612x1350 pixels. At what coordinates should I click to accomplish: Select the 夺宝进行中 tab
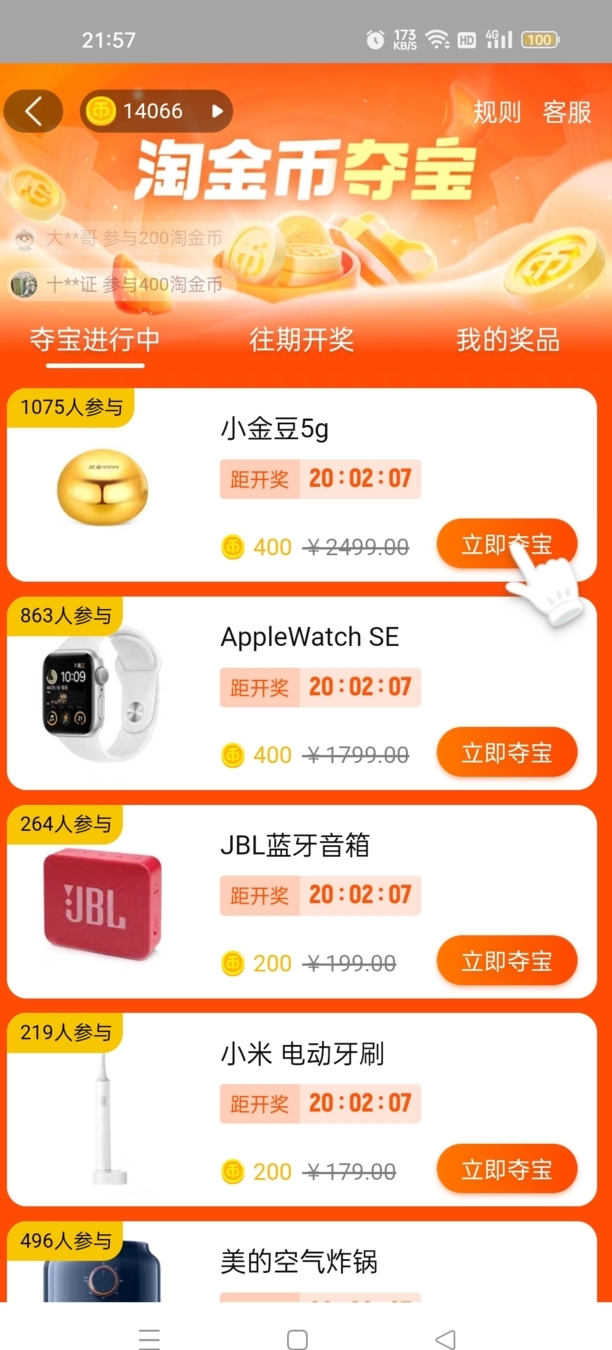pyautogui.click(x=94, y=340)
